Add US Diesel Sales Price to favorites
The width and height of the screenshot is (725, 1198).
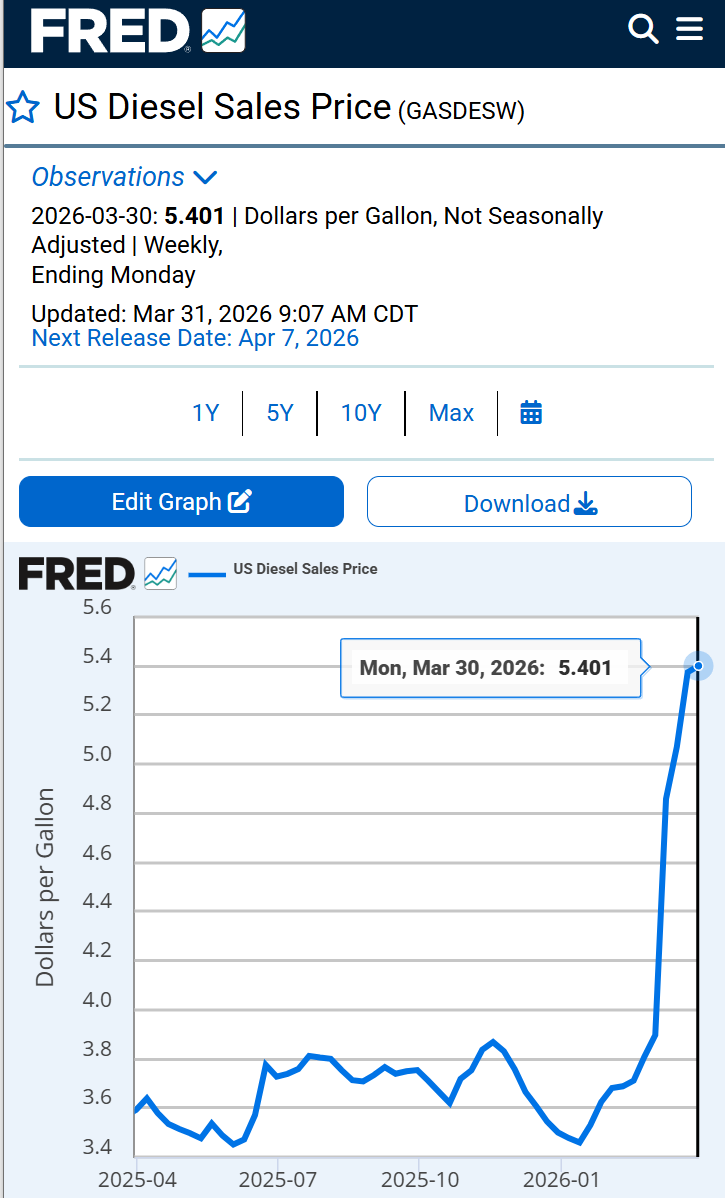coord(23,107)
